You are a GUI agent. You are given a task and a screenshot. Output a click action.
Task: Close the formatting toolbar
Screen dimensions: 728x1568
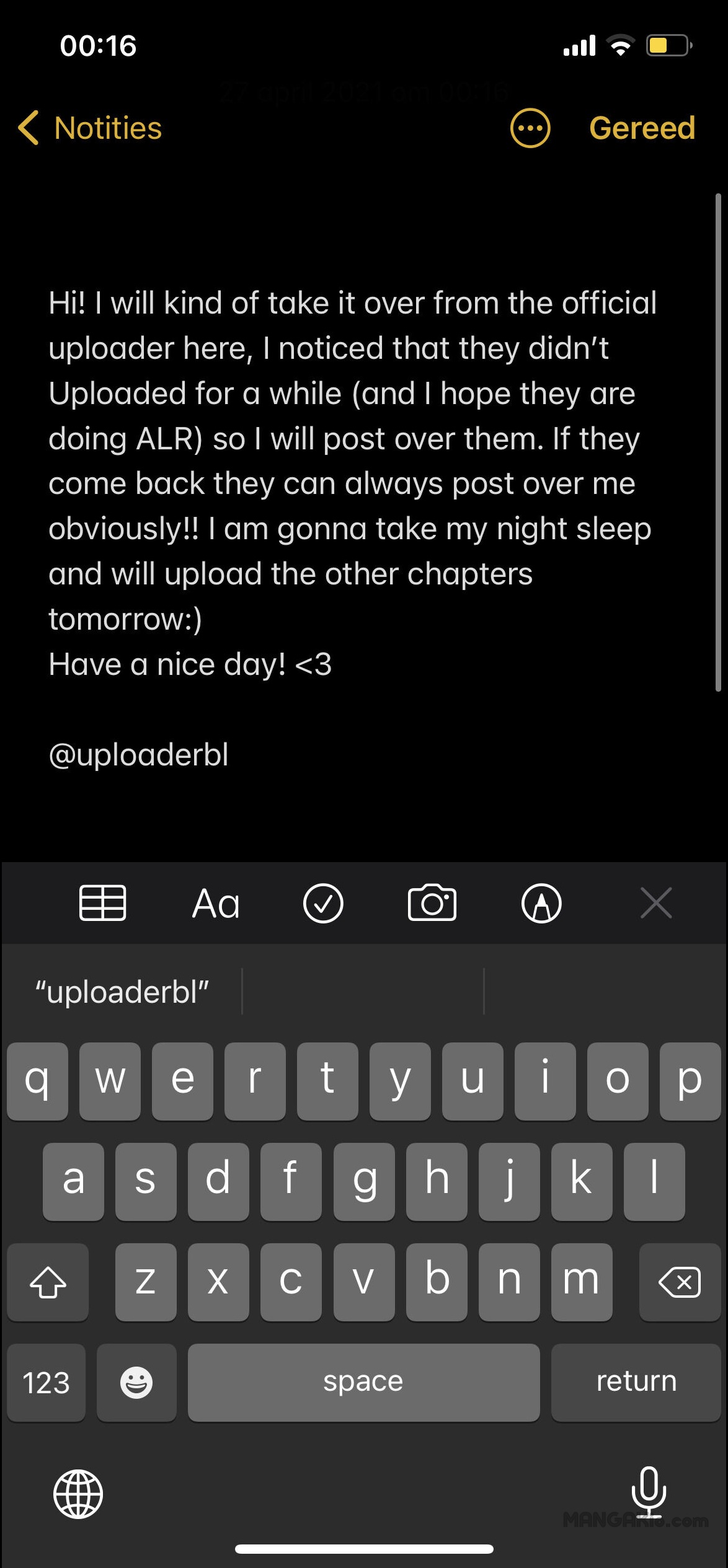[x=656, y=902]
